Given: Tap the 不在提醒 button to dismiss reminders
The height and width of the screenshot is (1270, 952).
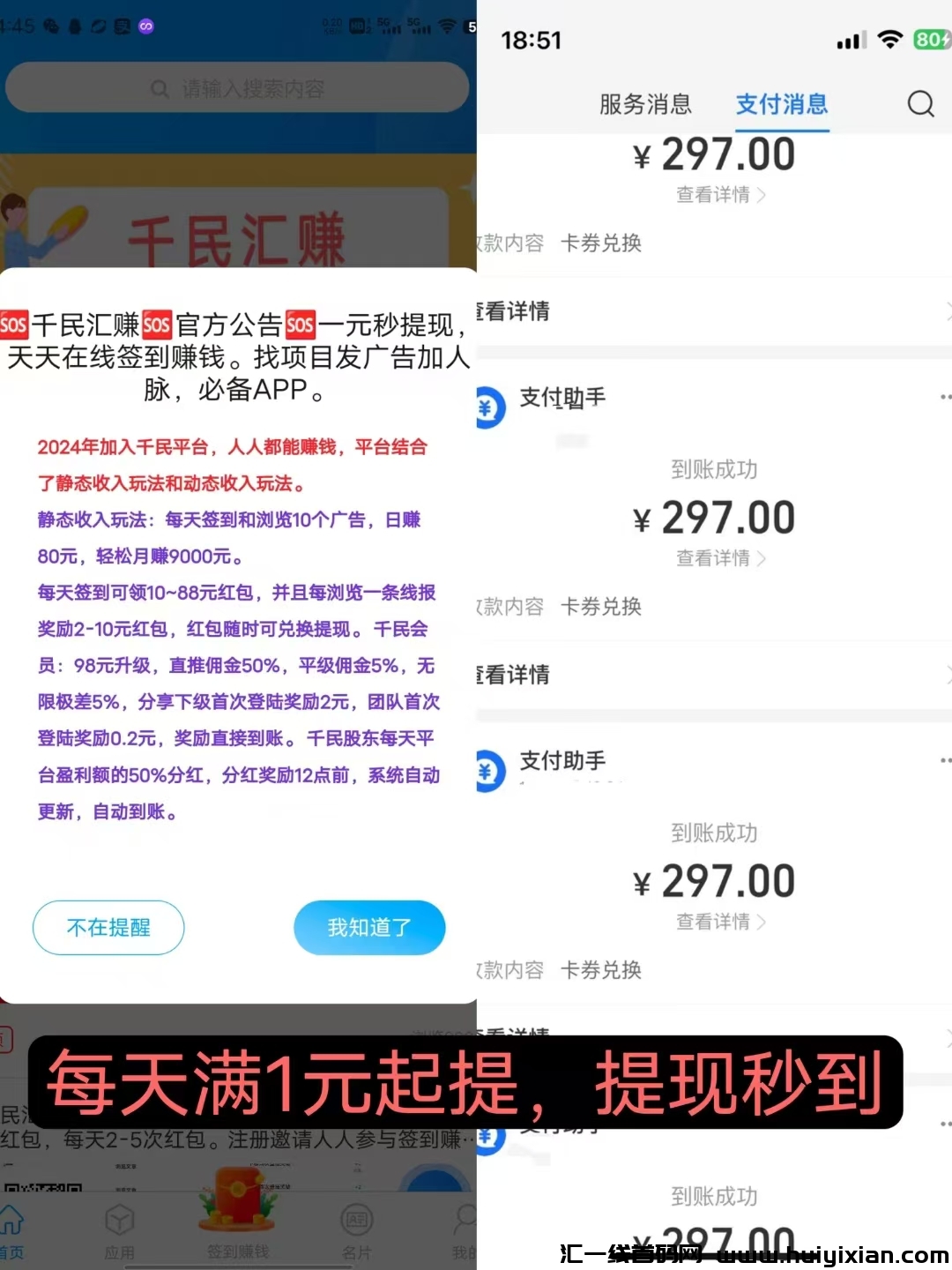Looking at the screenshot, I should [x=108, y=927].
